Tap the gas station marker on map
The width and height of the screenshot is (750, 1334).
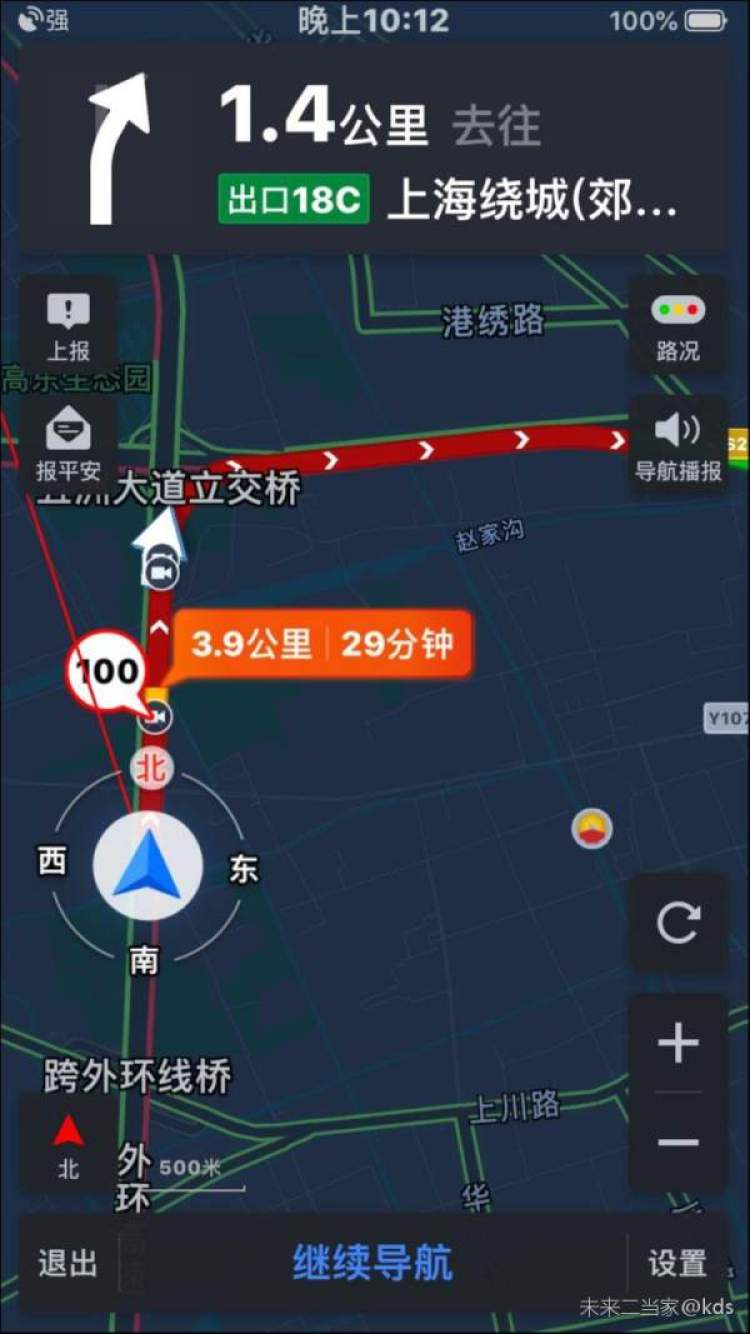coord(591,828)
